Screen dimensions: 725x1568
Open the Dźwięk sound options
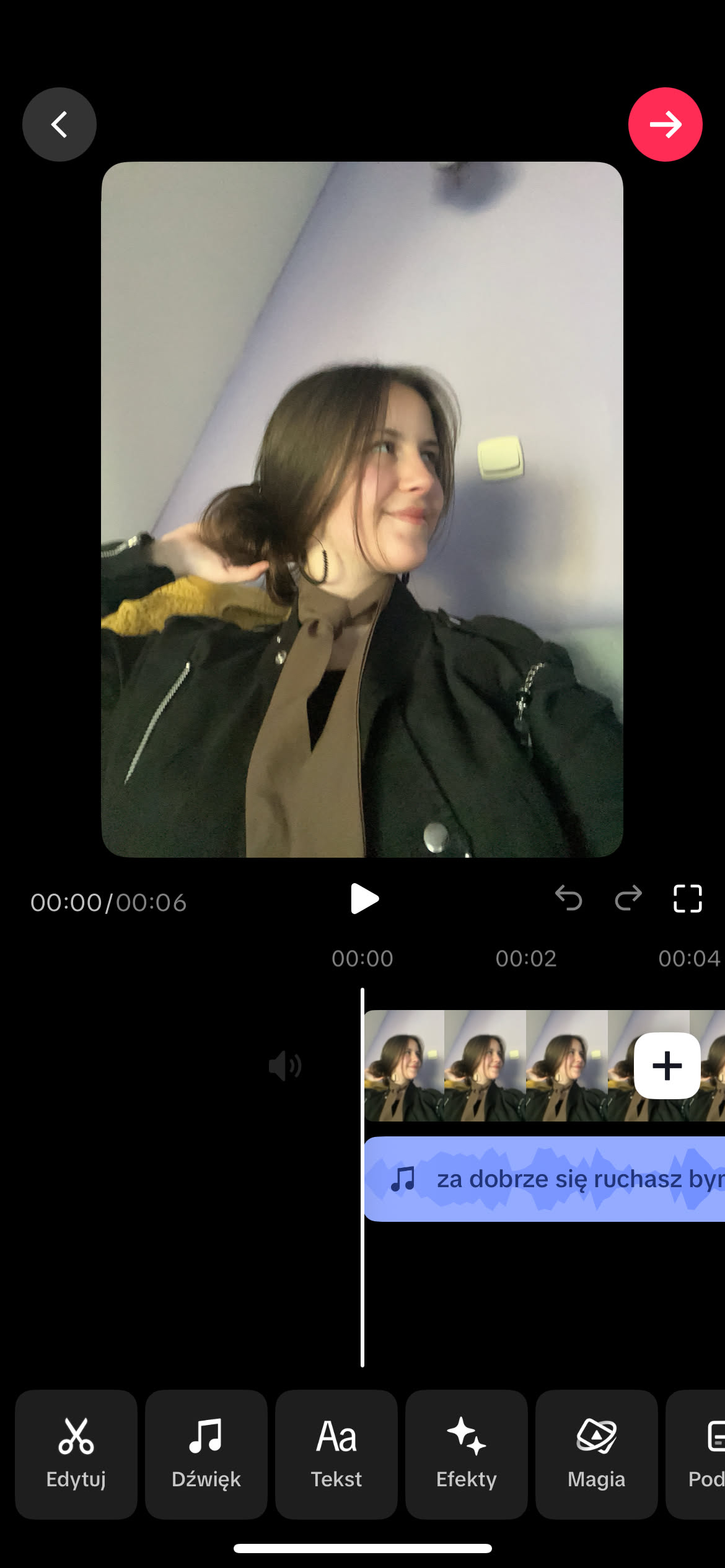[206, 1454]
